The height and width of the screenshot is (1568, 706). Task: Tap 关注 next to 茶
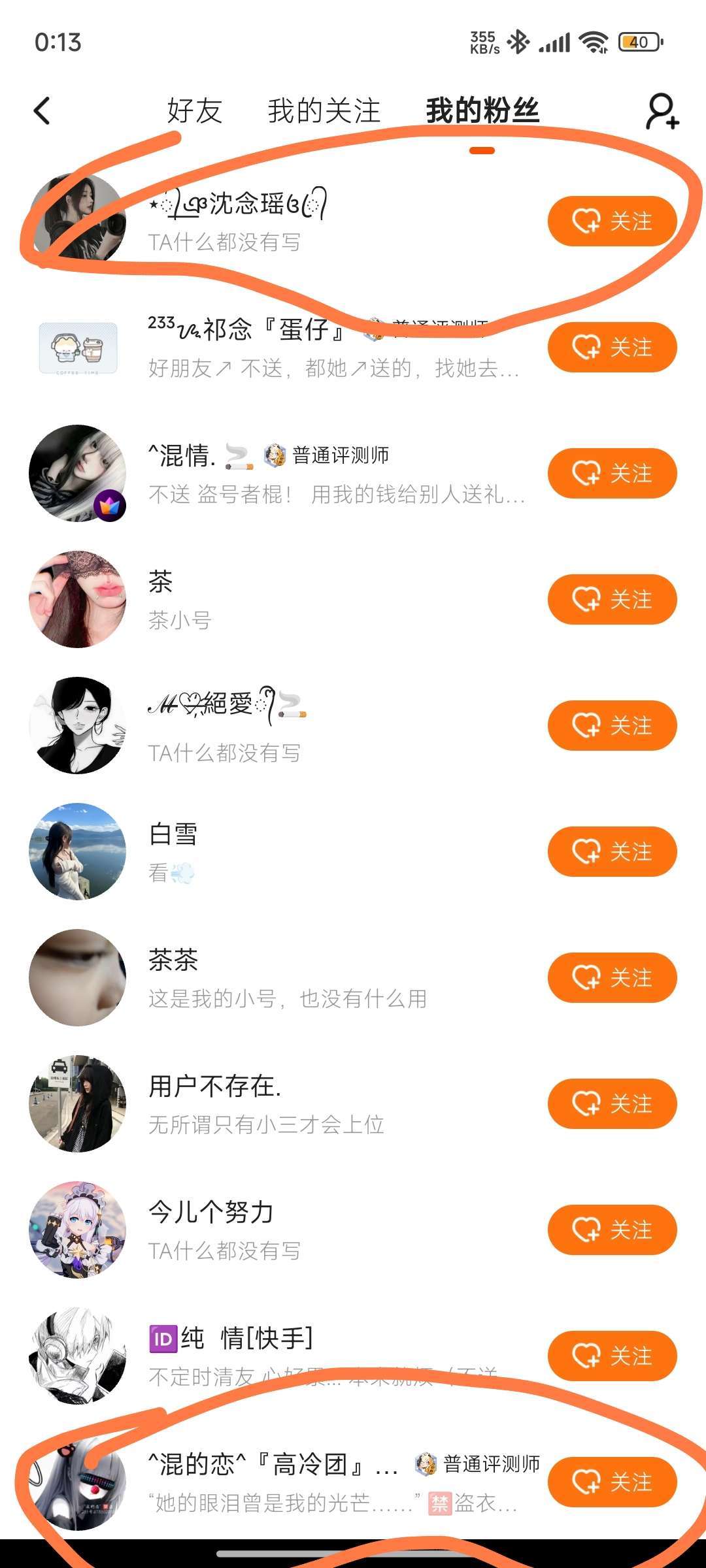[612, 600]
